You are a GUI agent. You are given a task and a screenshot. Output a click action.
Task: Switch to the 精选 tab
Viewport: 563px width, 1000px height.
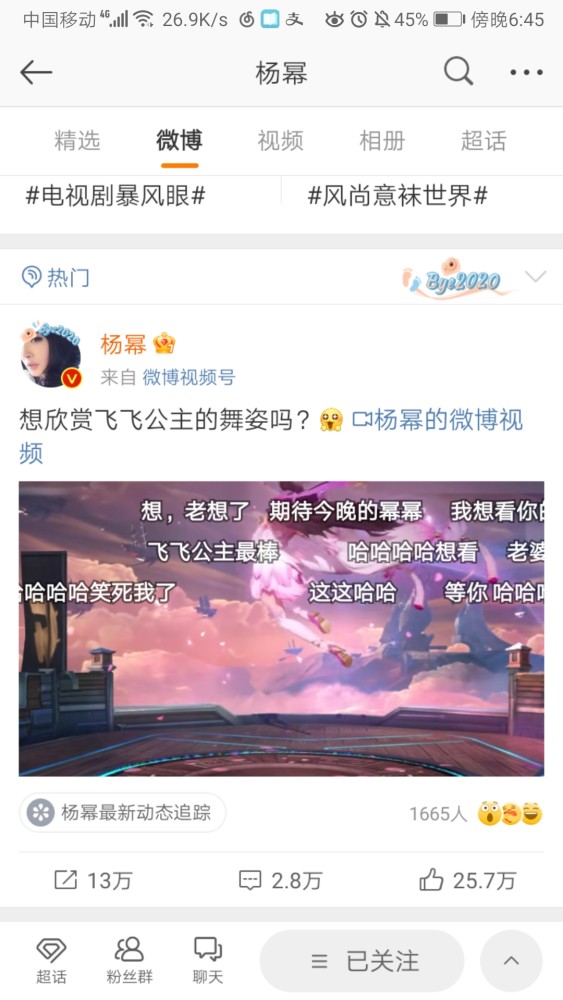(77, 140)
